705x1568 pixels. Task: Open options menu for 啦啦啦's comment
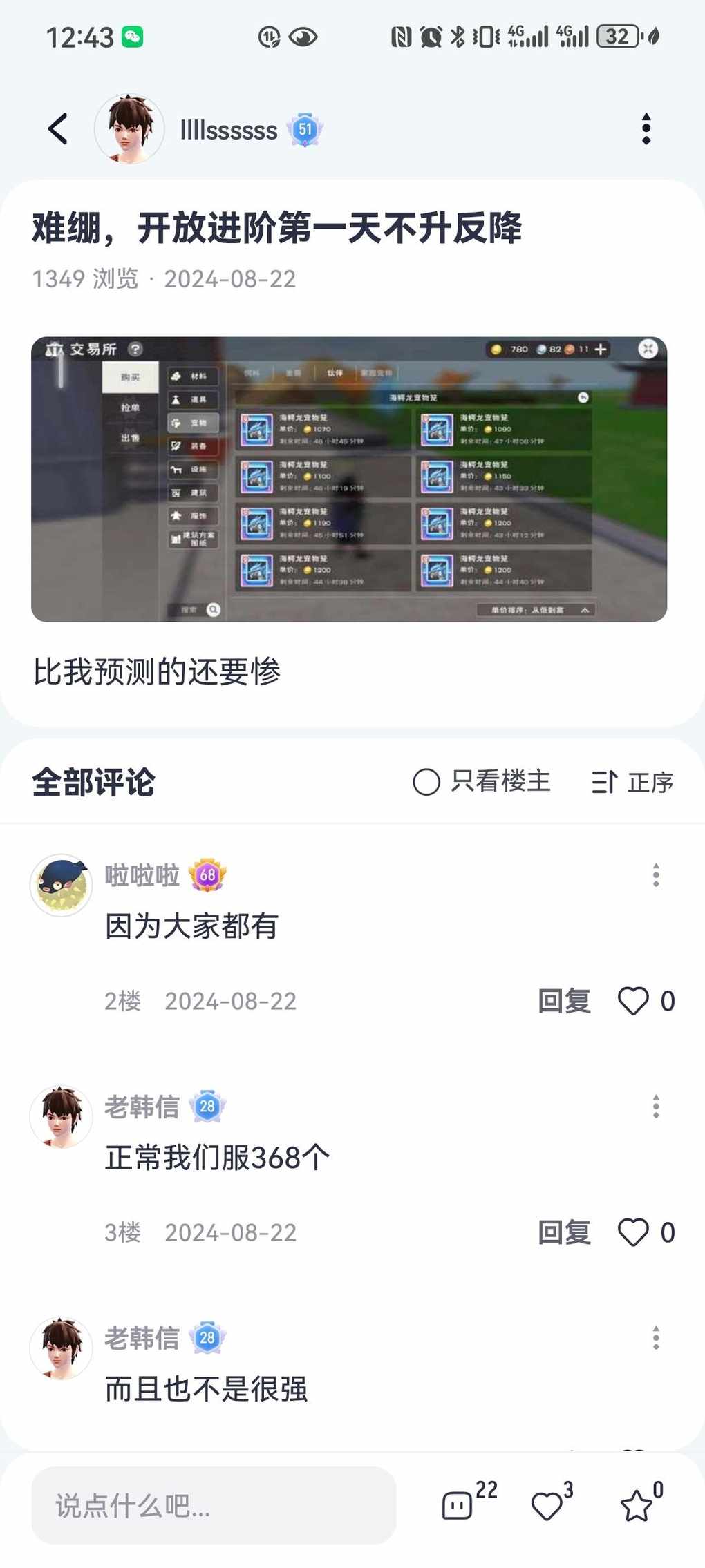[x=655, y=875]
